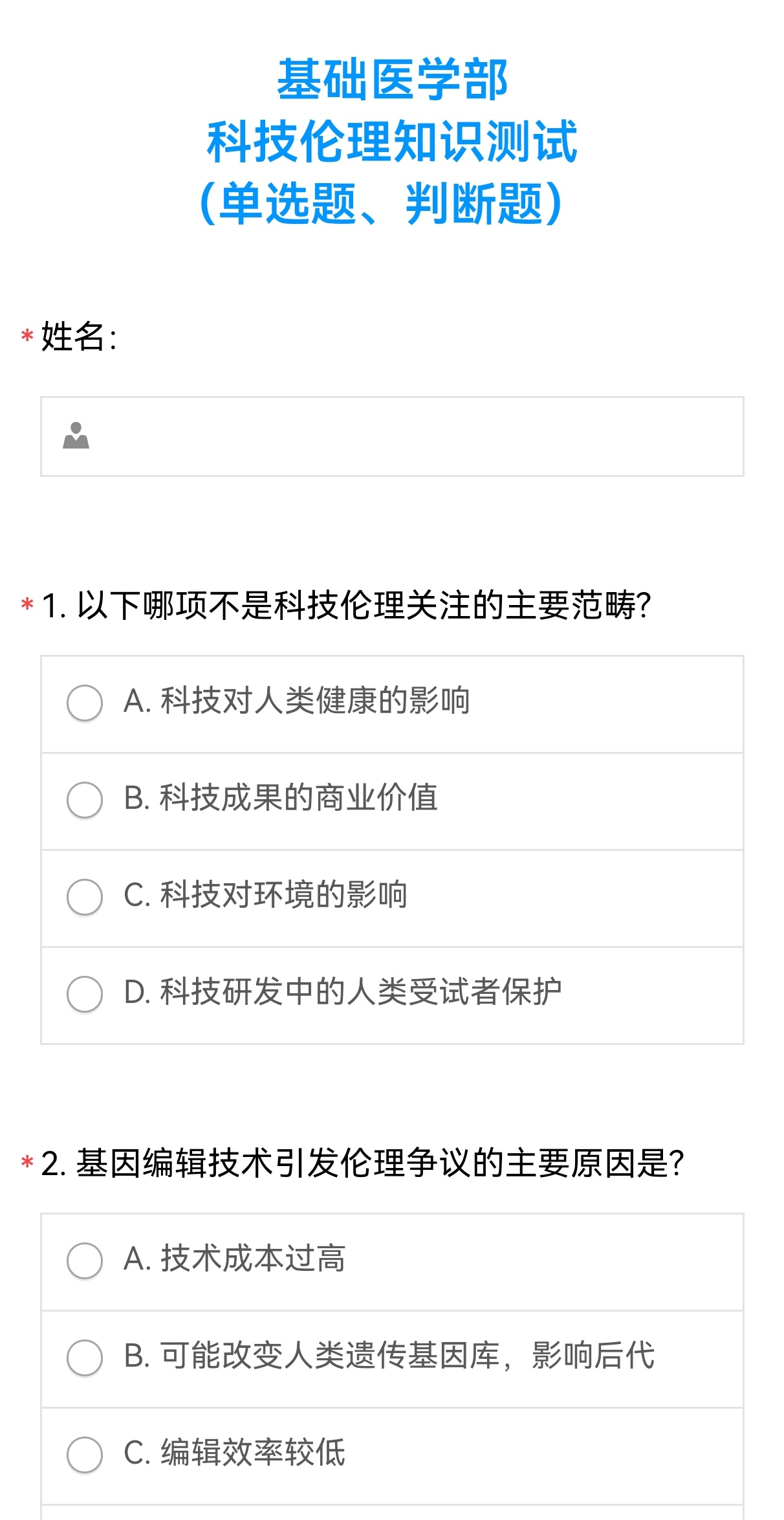Select B 可能改变人类遗传基因库，影响后代
This screenshot has width=784, height=1520.
point(392,1359)
